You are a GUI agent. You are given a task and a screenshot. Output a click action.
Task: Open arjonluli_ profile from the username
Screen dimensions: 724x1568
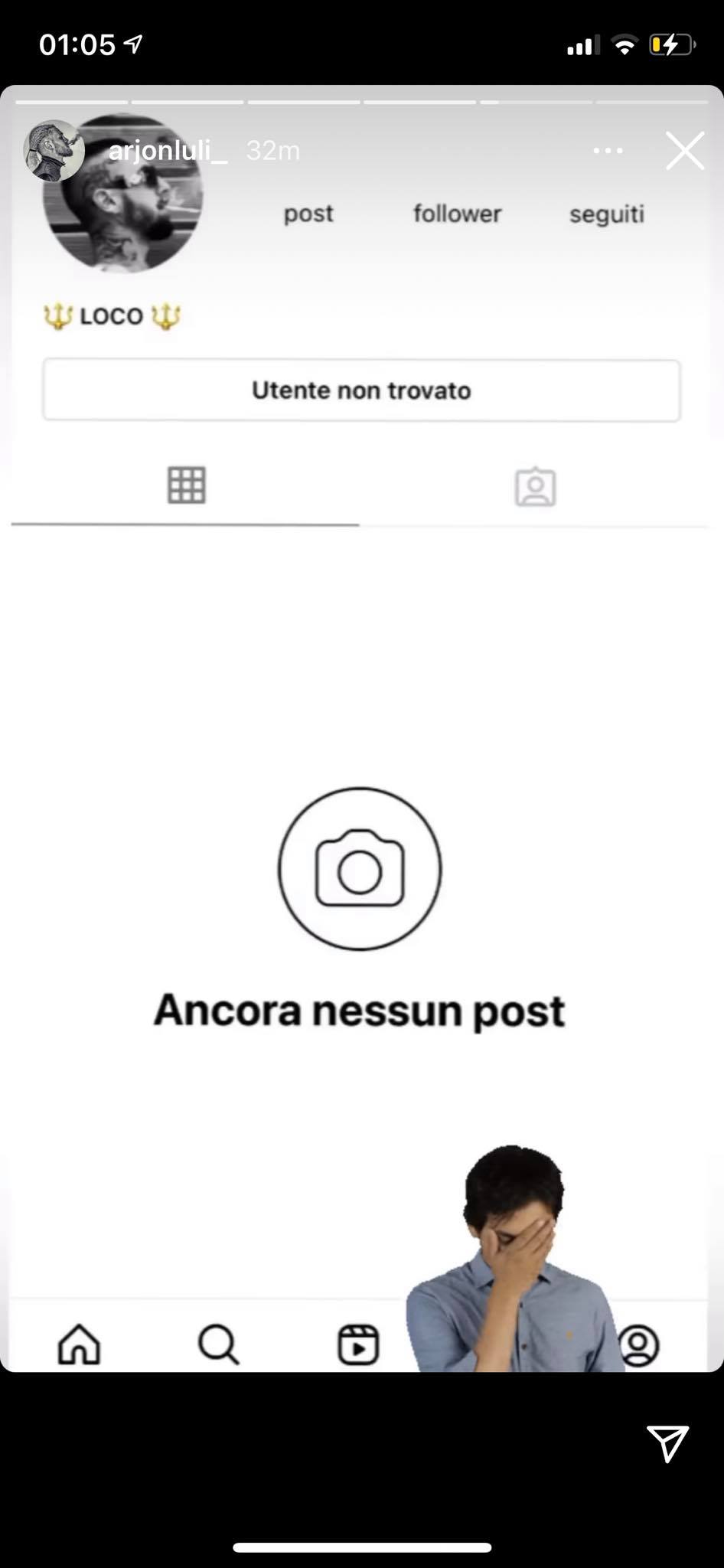coord(168,151)
